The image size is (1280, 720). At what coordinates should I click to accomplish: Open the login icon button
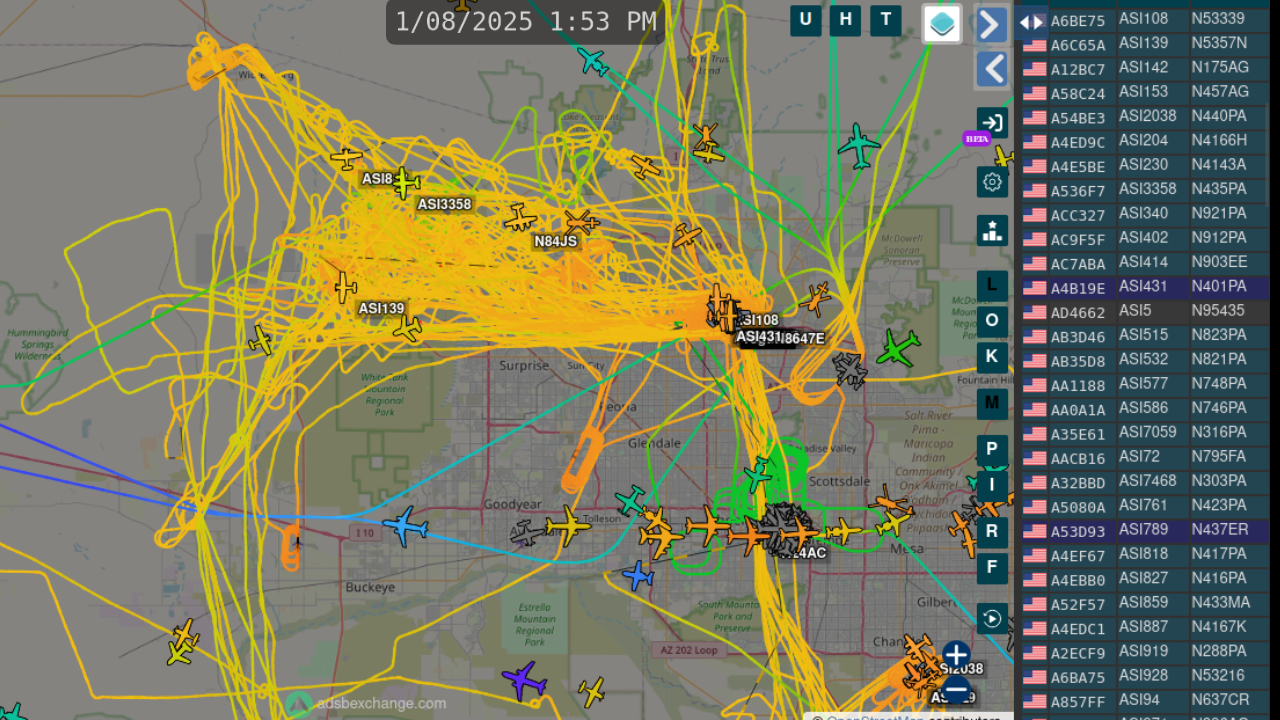point(992,122)
